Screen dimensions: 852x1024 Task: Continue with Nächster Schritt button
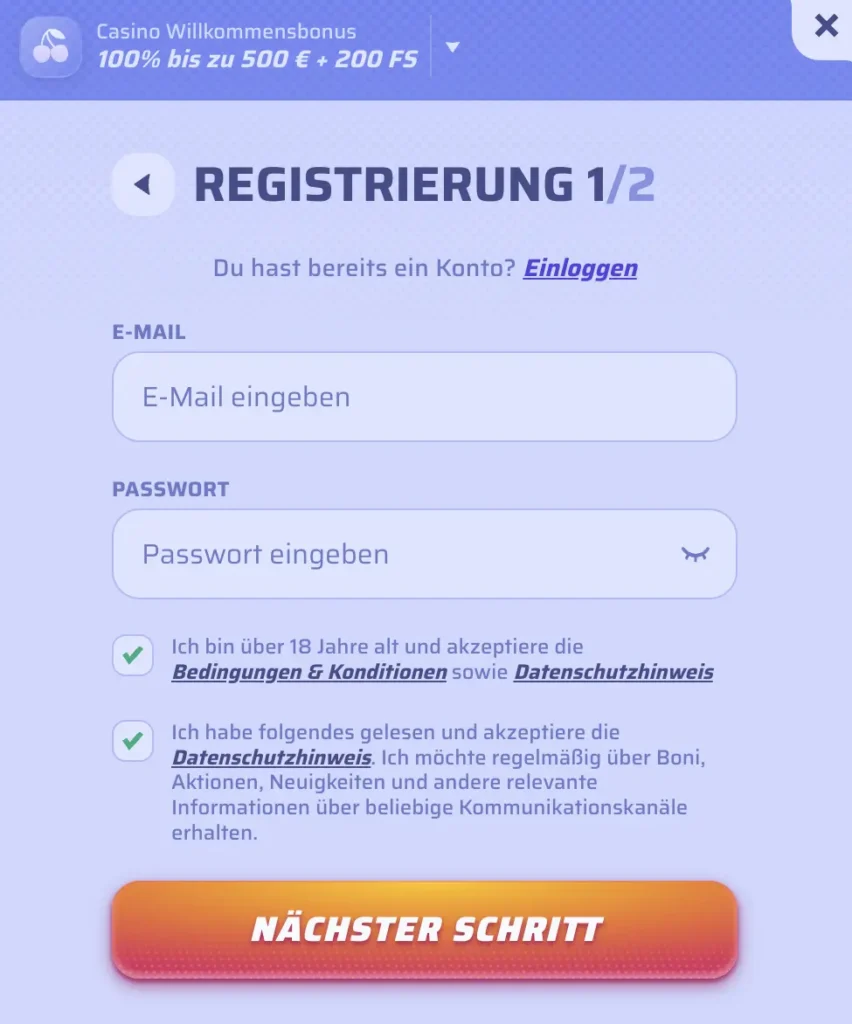coord(424,930)
